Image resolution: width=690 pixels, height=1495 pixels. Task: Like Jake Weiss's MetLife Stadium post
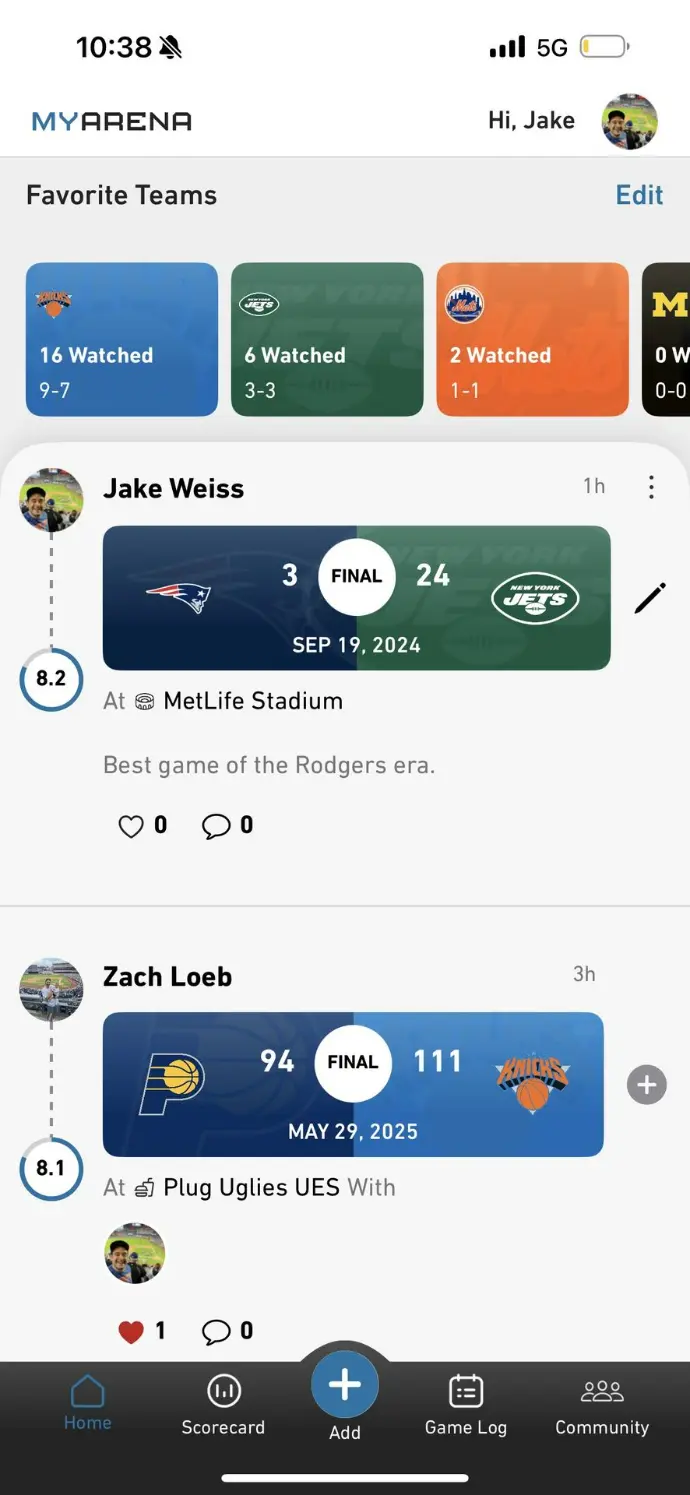pyautogui.click(x=131, y=826)
